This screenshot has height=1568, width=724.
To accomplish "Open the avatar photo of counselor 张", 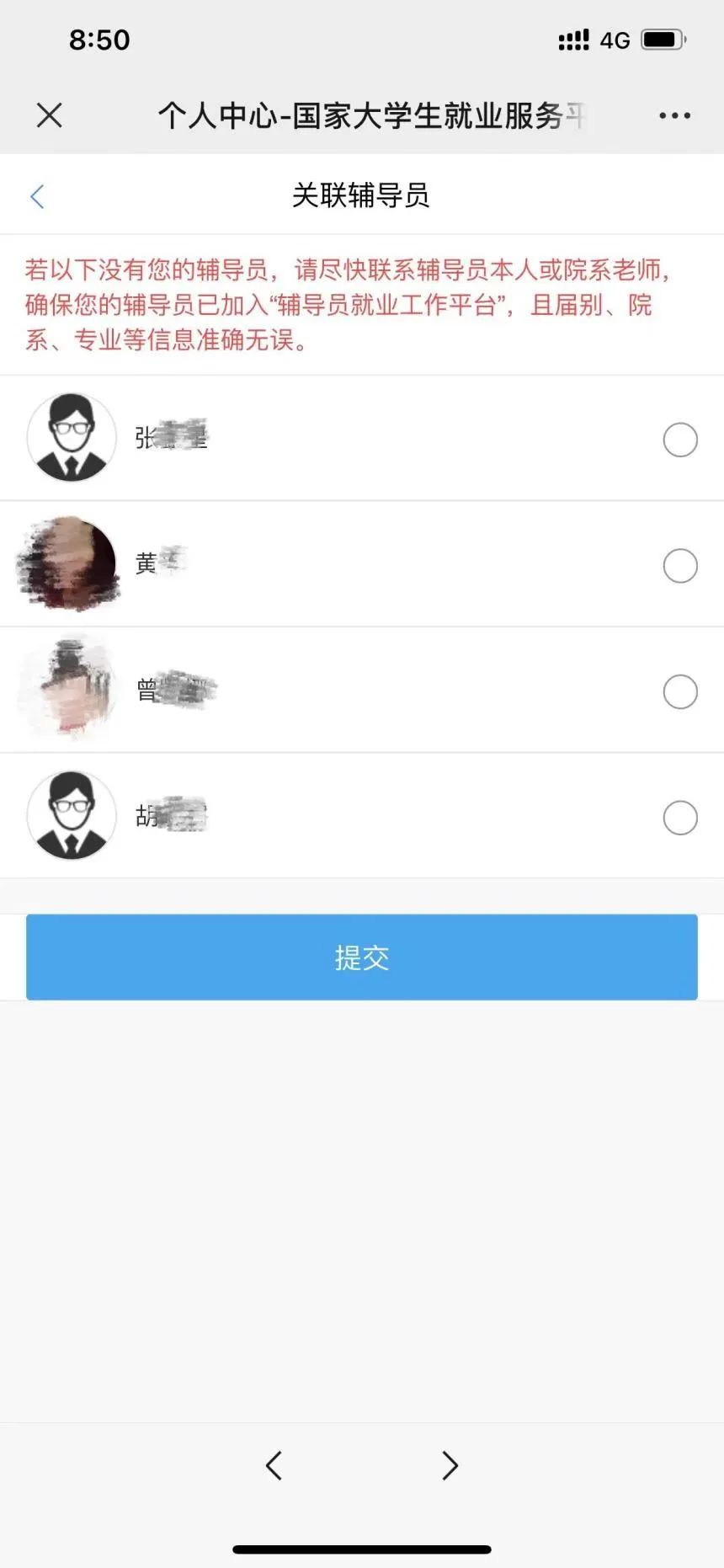I will point(72,439).
